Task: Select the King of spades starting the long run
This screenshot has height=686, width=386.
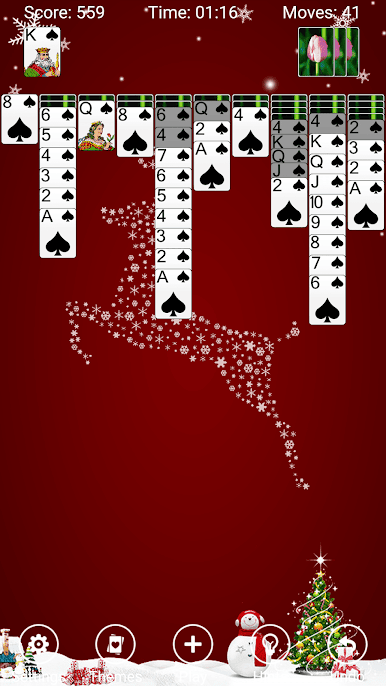Action: coord(327,144)
